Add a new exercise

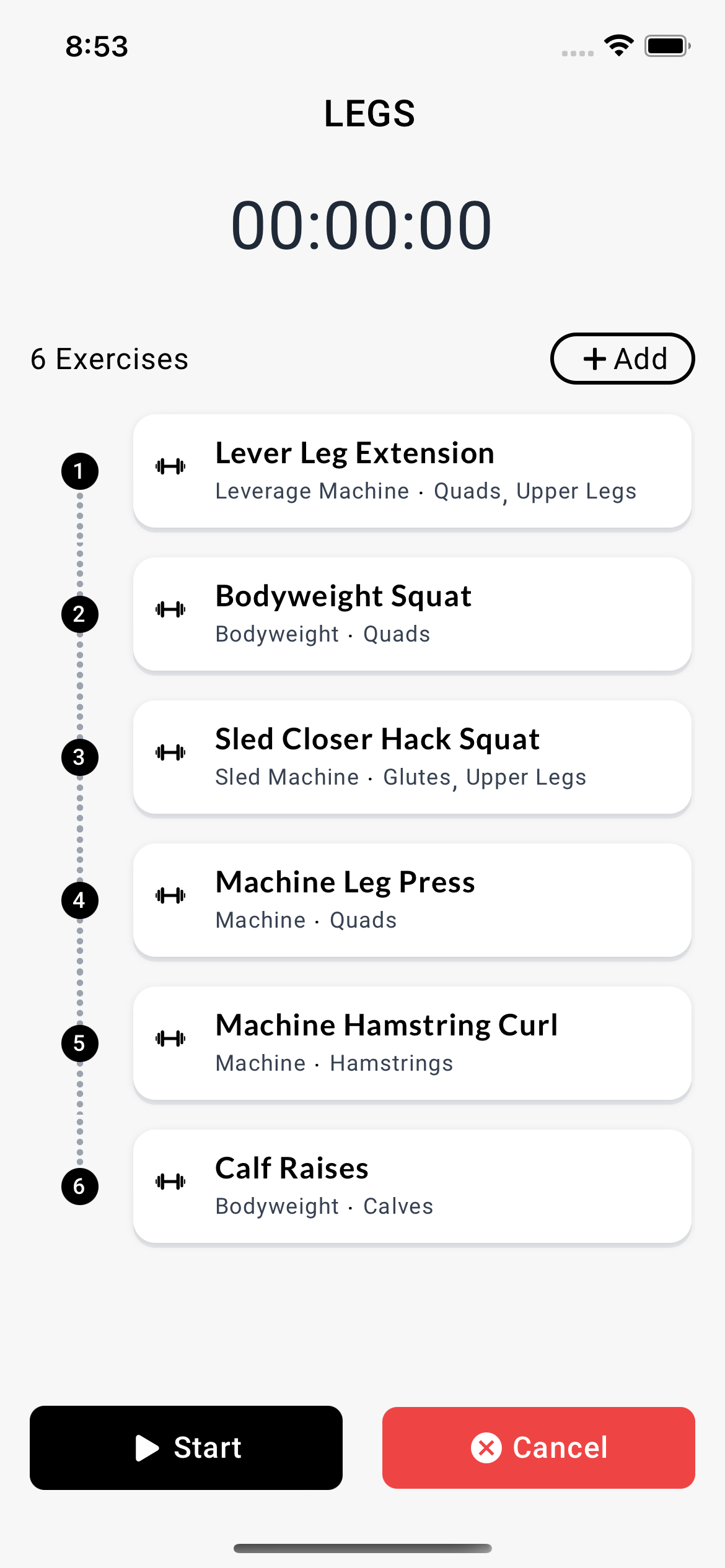[622, 359]
